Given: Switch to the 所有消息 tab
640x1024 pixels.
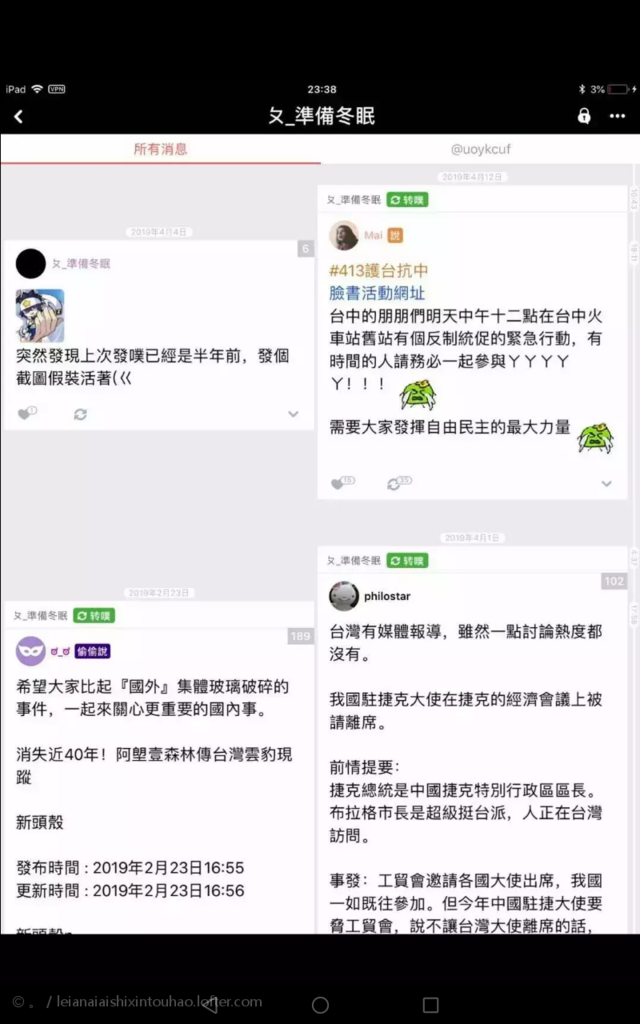Looking at the screenshot, I should 160,149.
